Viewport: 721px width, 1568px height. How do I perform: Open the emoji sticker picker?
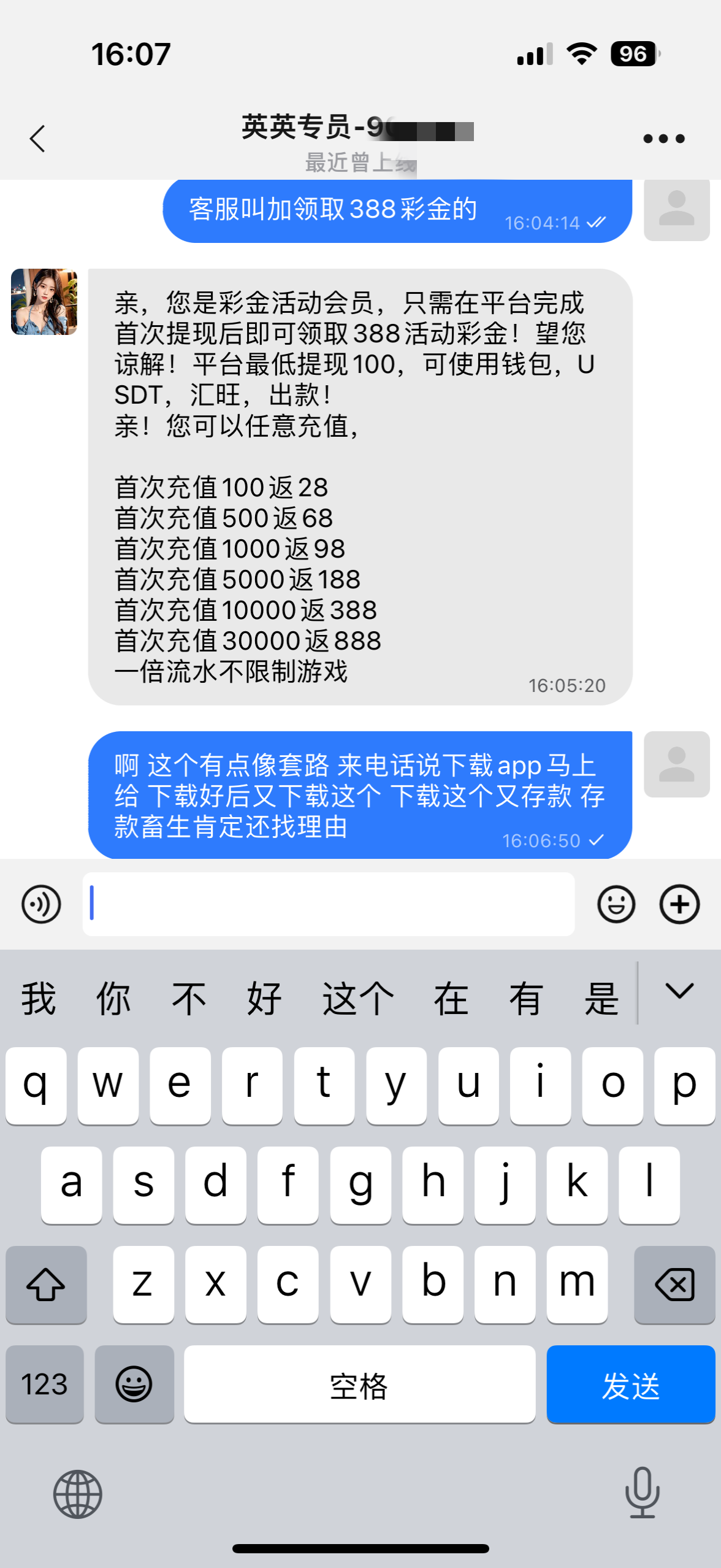pyautogui.click(x=616, y=904)
